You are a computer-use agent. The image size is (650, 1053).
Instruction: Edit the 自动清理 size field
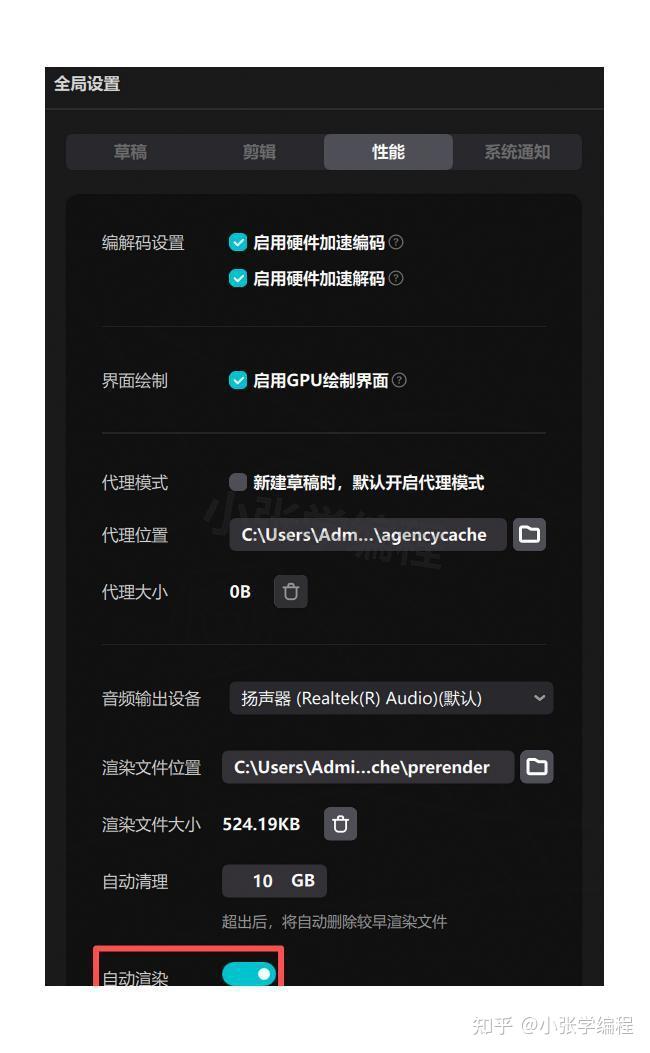pyautogui.click(x=274, y=881)
